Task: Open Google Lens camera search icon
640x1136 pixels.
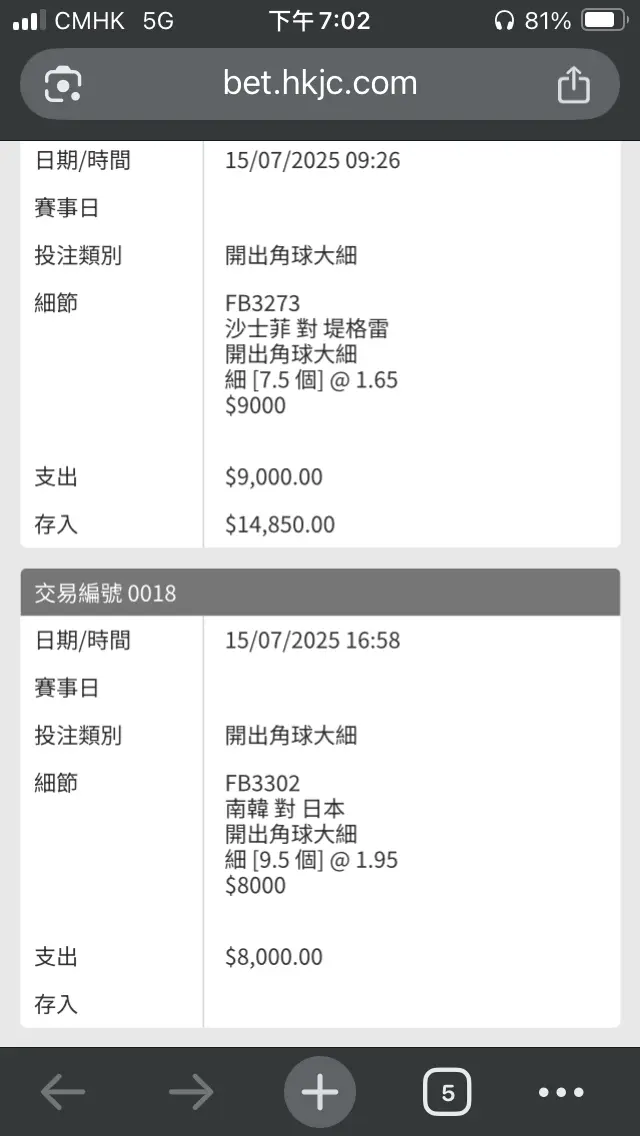Action: click(x=63, y=85)
